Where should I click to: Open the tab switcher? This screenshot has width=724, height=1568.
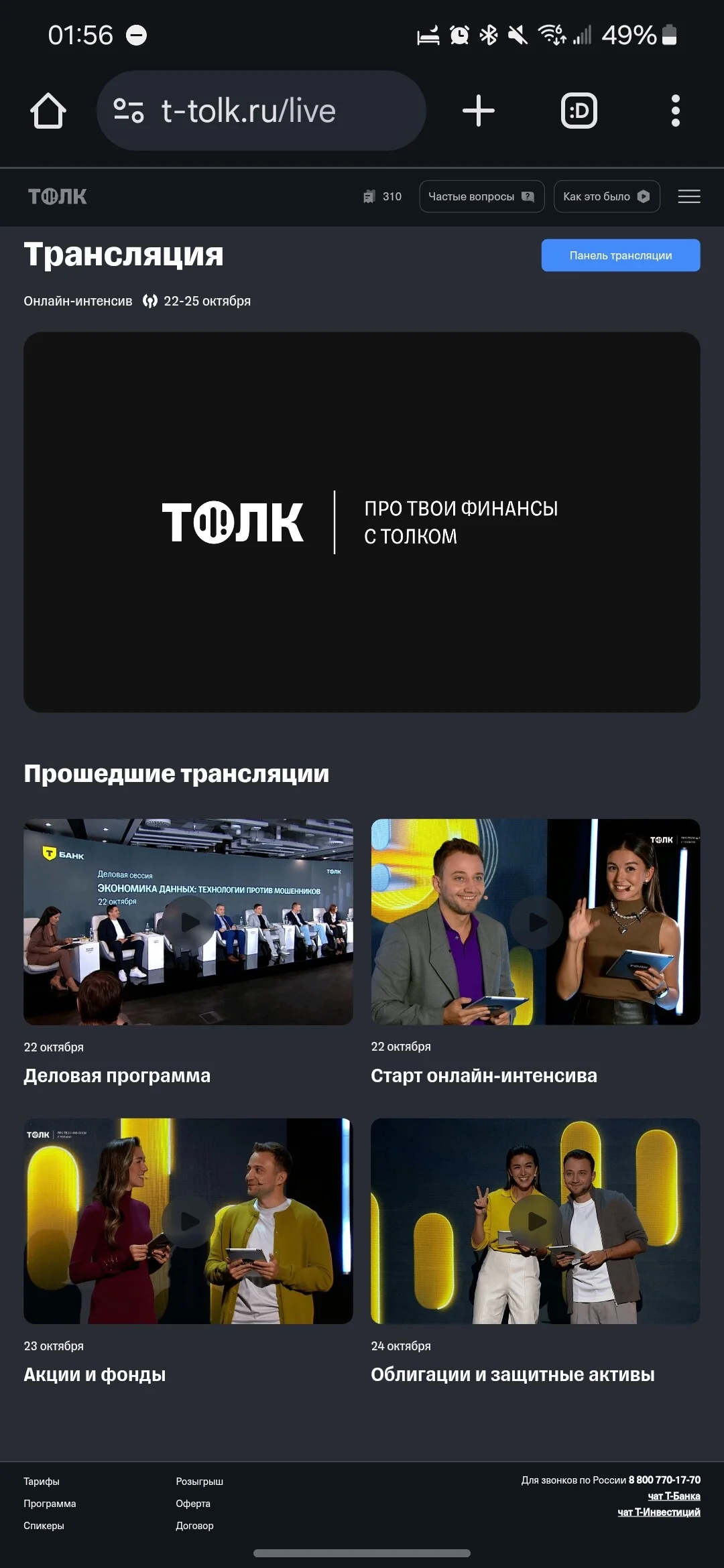pyautogui.click(x=579, y=111)
